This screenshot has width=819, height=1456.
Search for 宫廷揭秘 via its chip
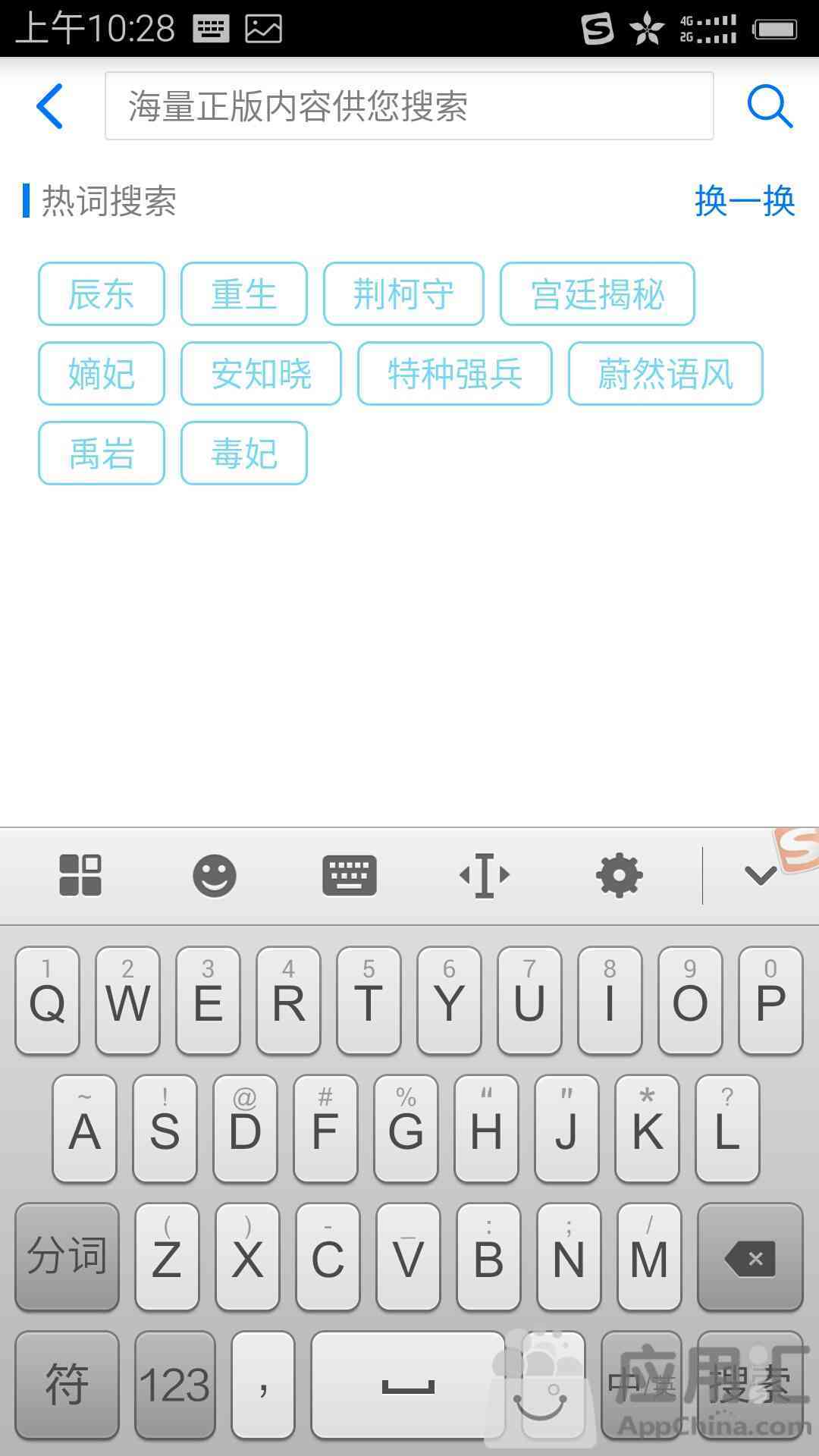597,294
